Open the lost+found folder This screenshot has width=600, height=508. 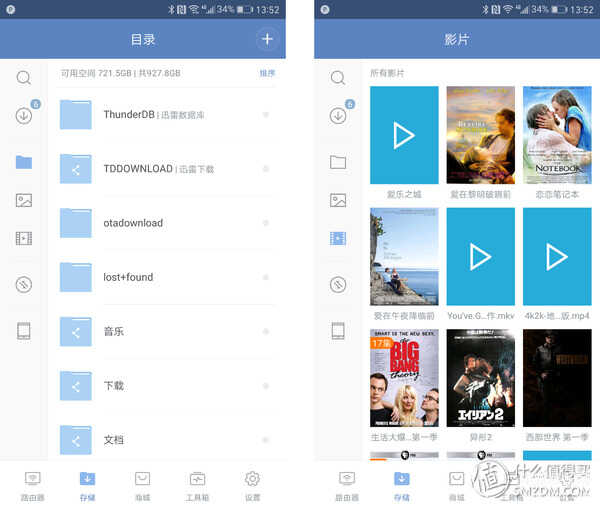tap(128, 277)
